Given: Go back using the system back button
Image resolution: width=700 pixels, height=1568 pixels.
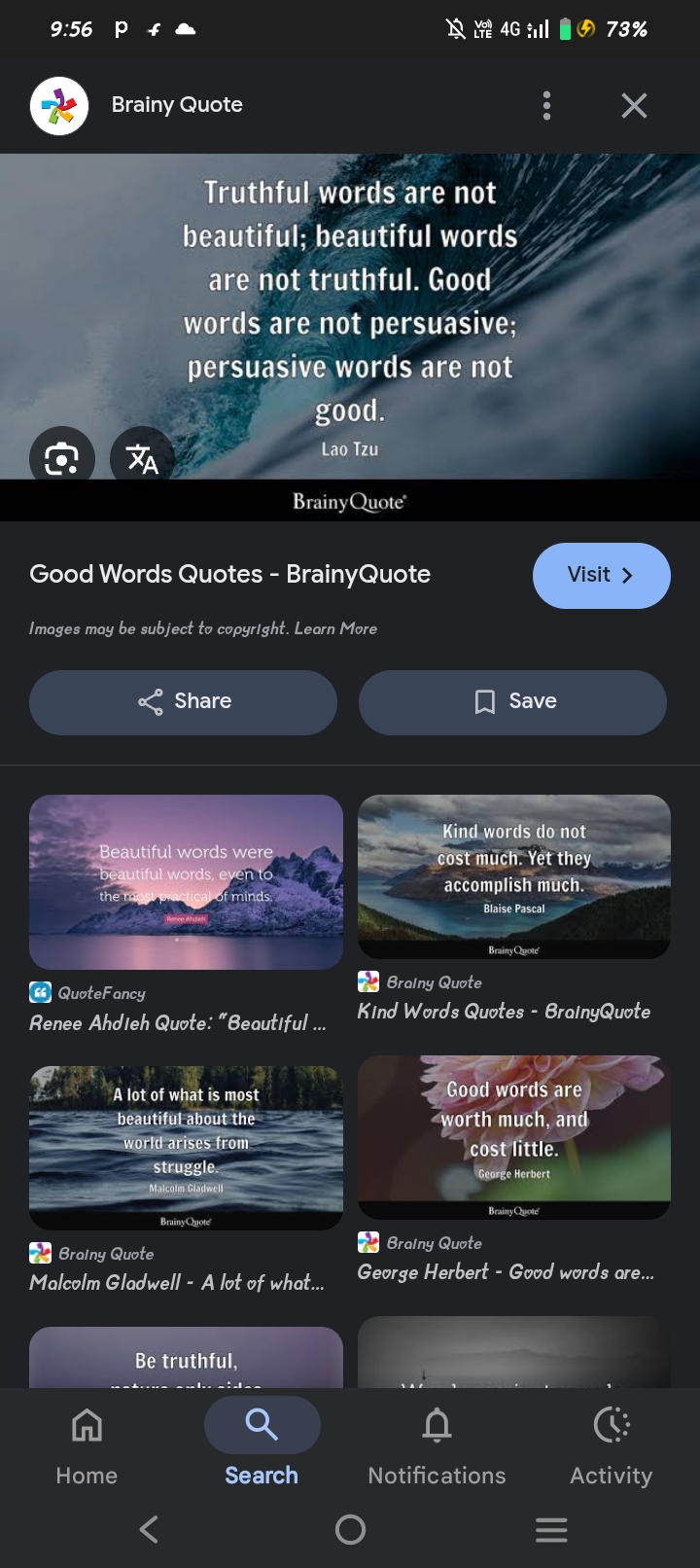Looking at the screenshot, I should [x=149, y=1529].
